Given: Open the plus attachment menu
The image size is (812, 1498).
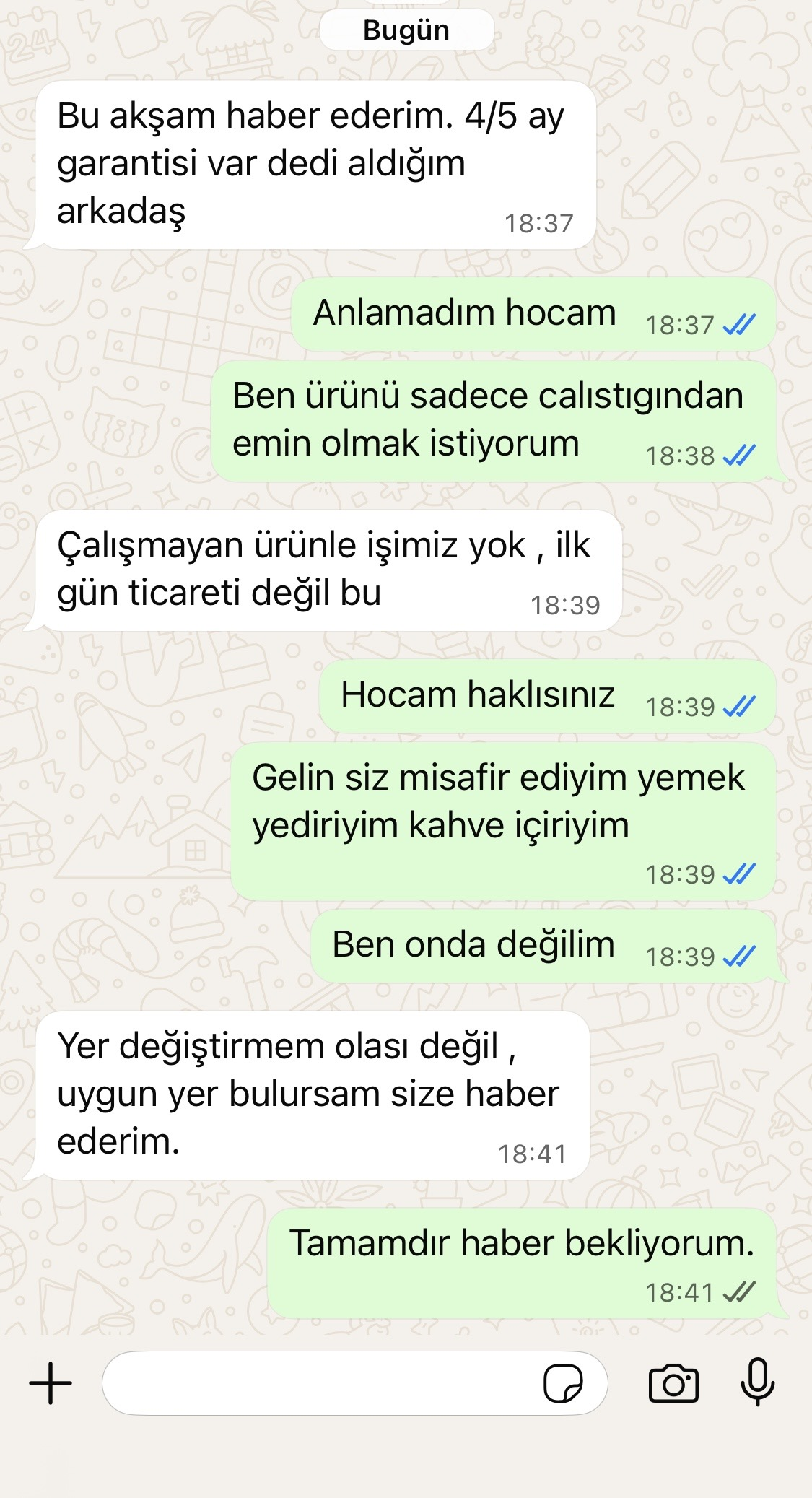Looking at the screenshot, I should pos(51,1384).
